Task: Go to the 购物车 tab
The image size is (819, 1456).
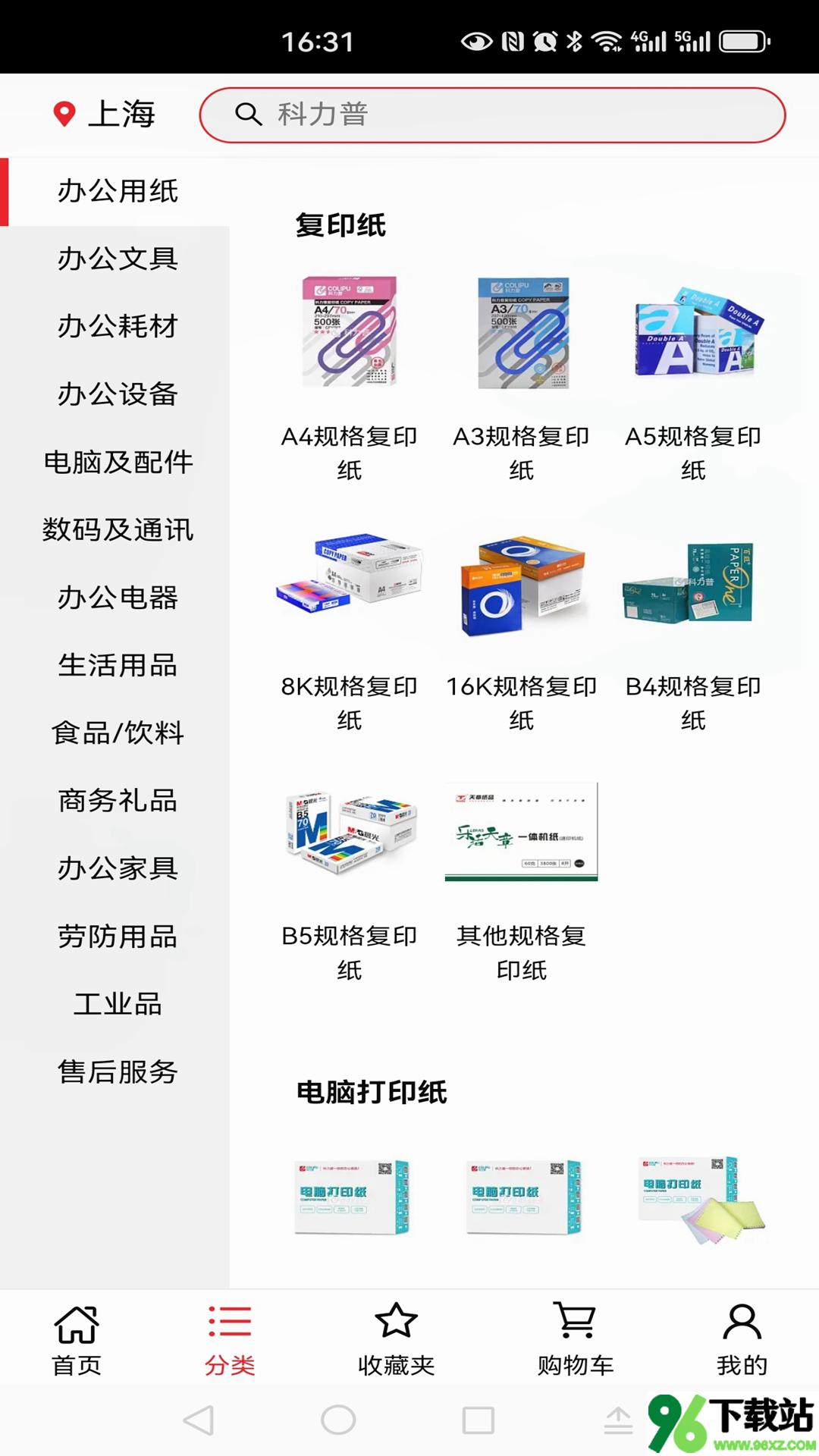Action: click(x=576, y=1340)
